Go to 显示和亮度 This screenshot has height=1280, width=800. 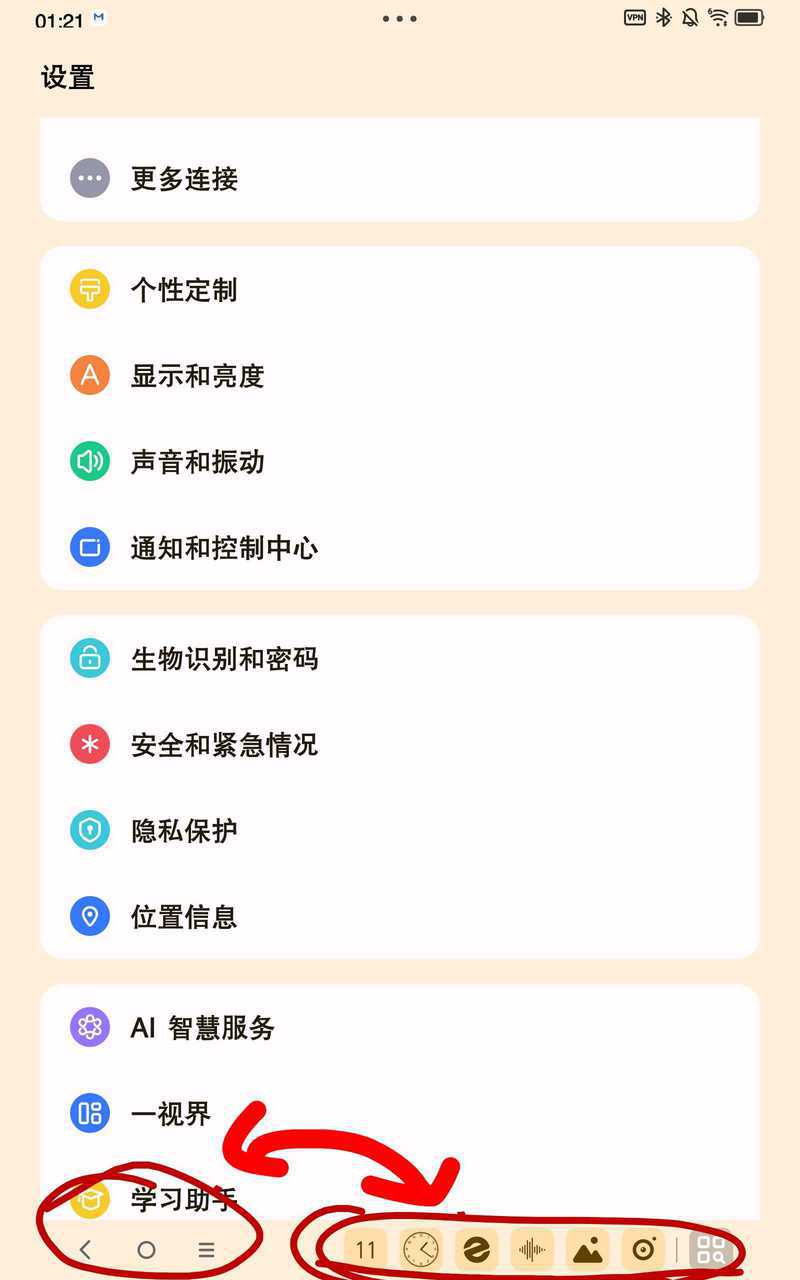pos(197,376)
